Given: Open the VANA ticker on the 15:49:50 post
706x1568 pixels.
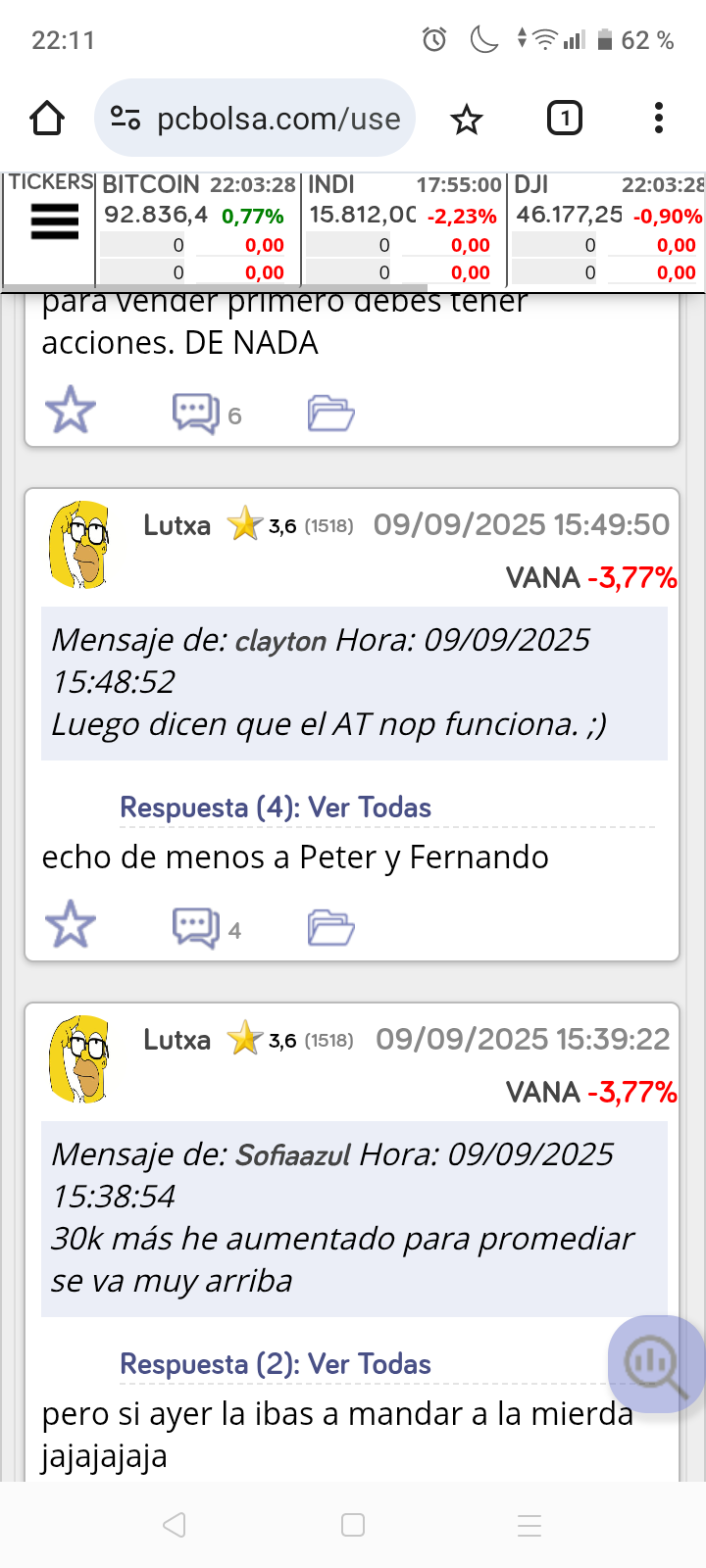Looking at the screenshot, I should pos(543,578).
